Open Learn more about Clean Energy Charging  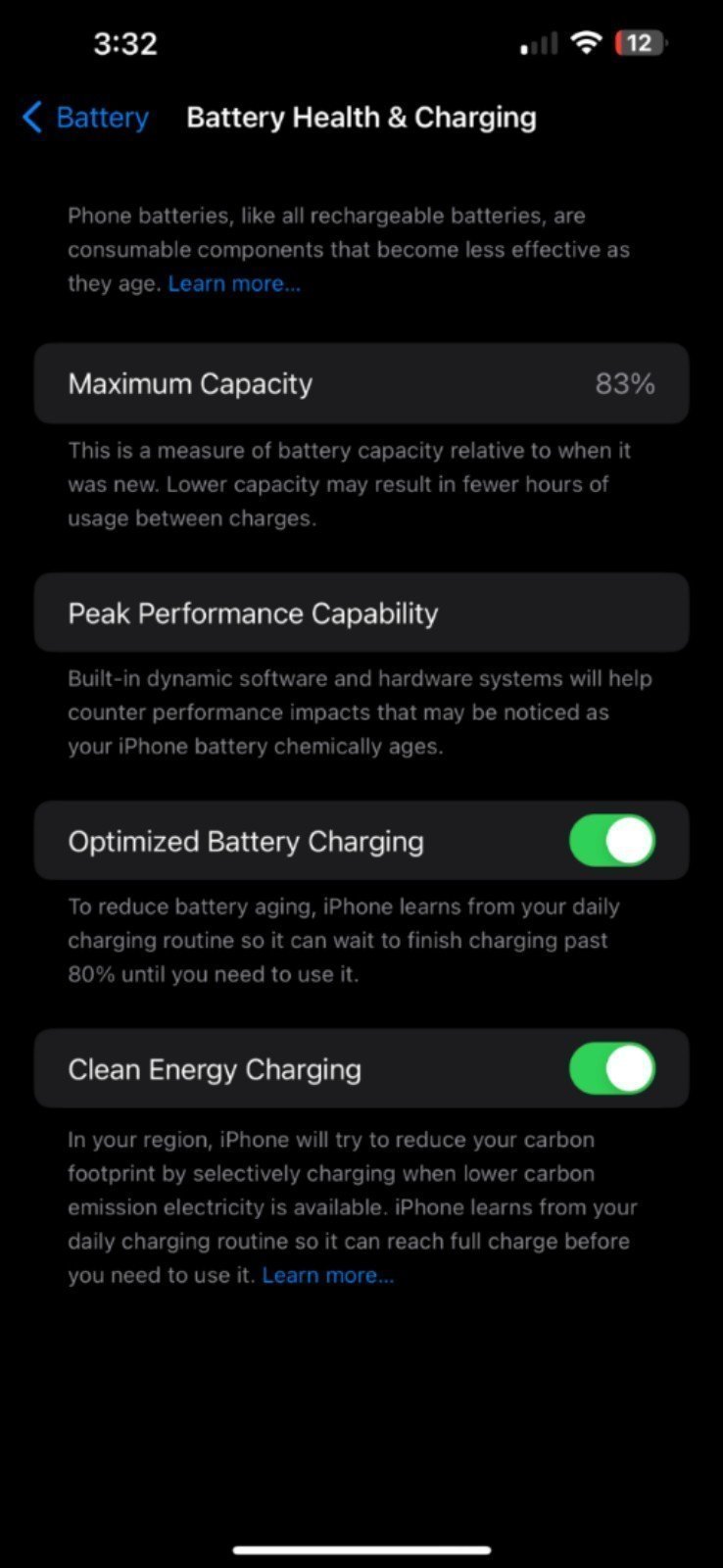point(328,1274)
